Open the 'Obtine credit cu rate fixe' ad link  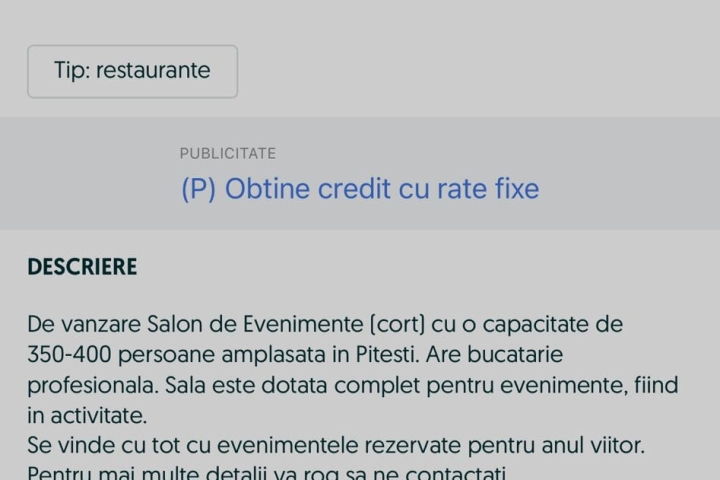(x=360, y=189)
